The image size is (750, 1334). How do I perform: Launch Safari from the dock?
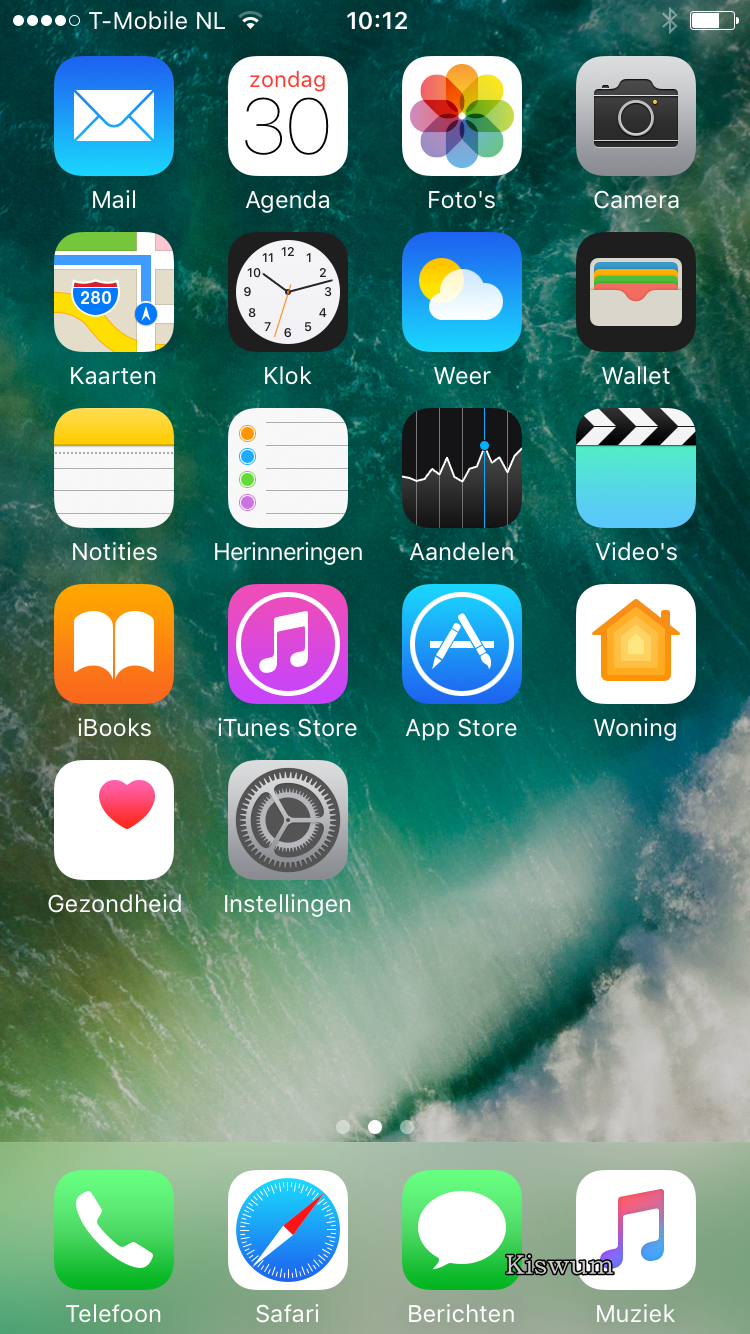pyautogui.click(x=288, y=1230)
